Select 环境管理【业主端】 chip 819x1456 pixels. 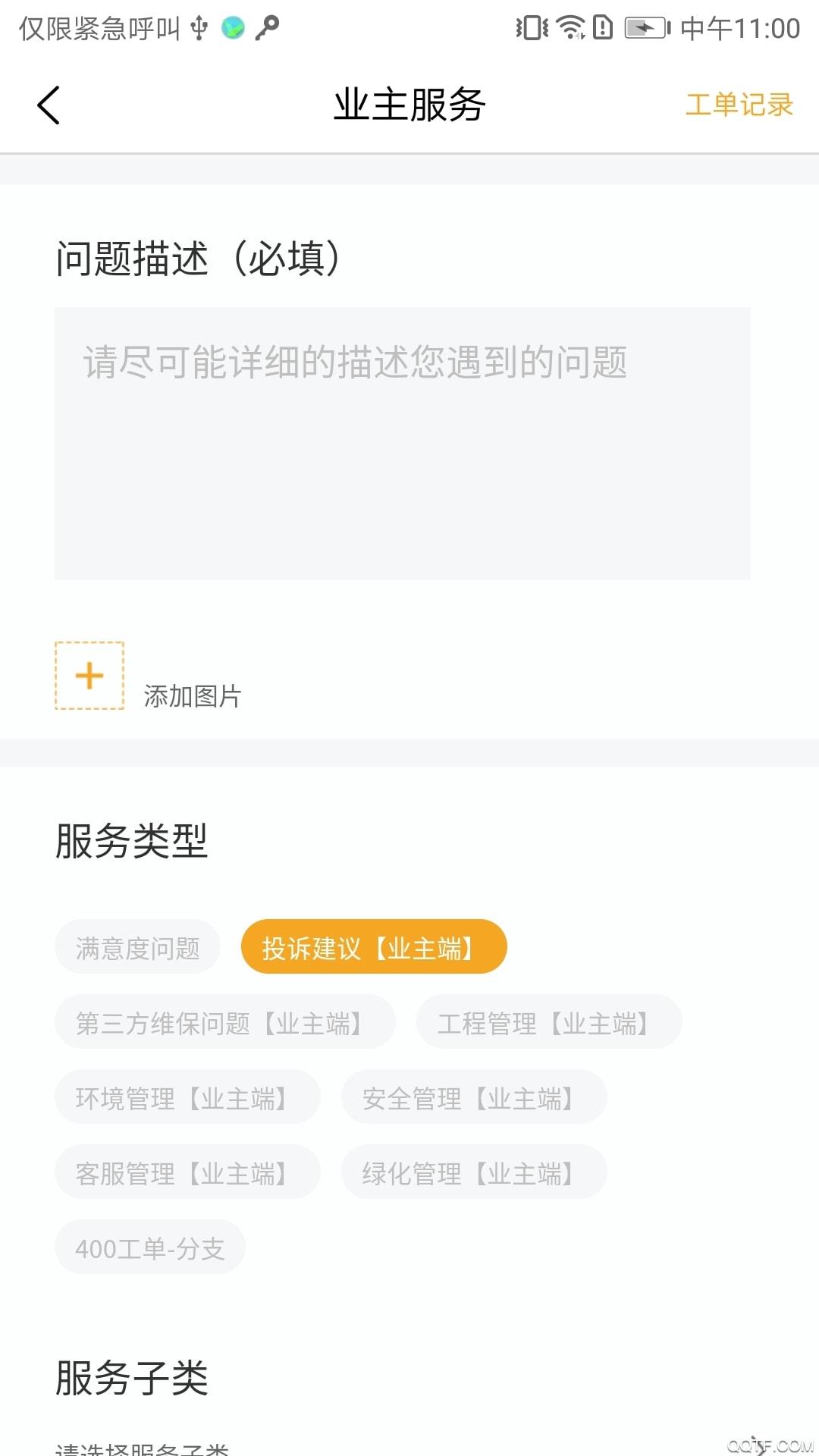(x=187, y=1097)
